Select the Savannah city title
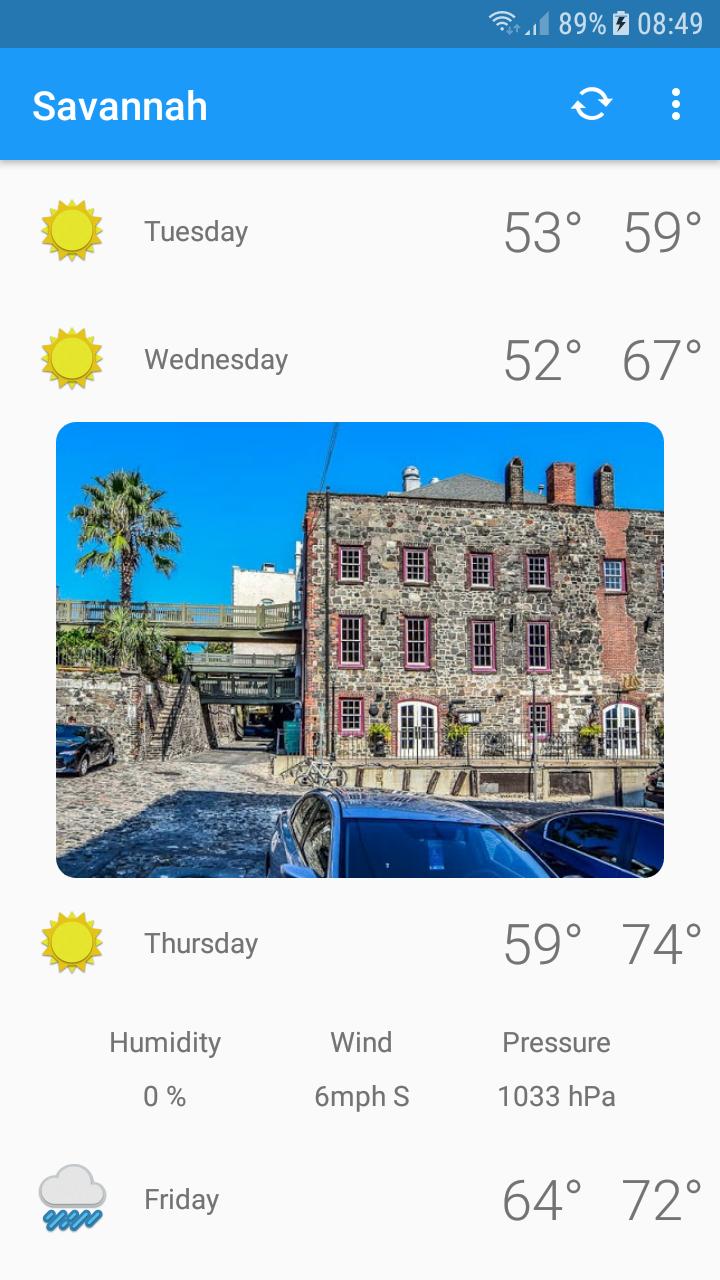Screen dimensions: 720x1280 [119, 106]
